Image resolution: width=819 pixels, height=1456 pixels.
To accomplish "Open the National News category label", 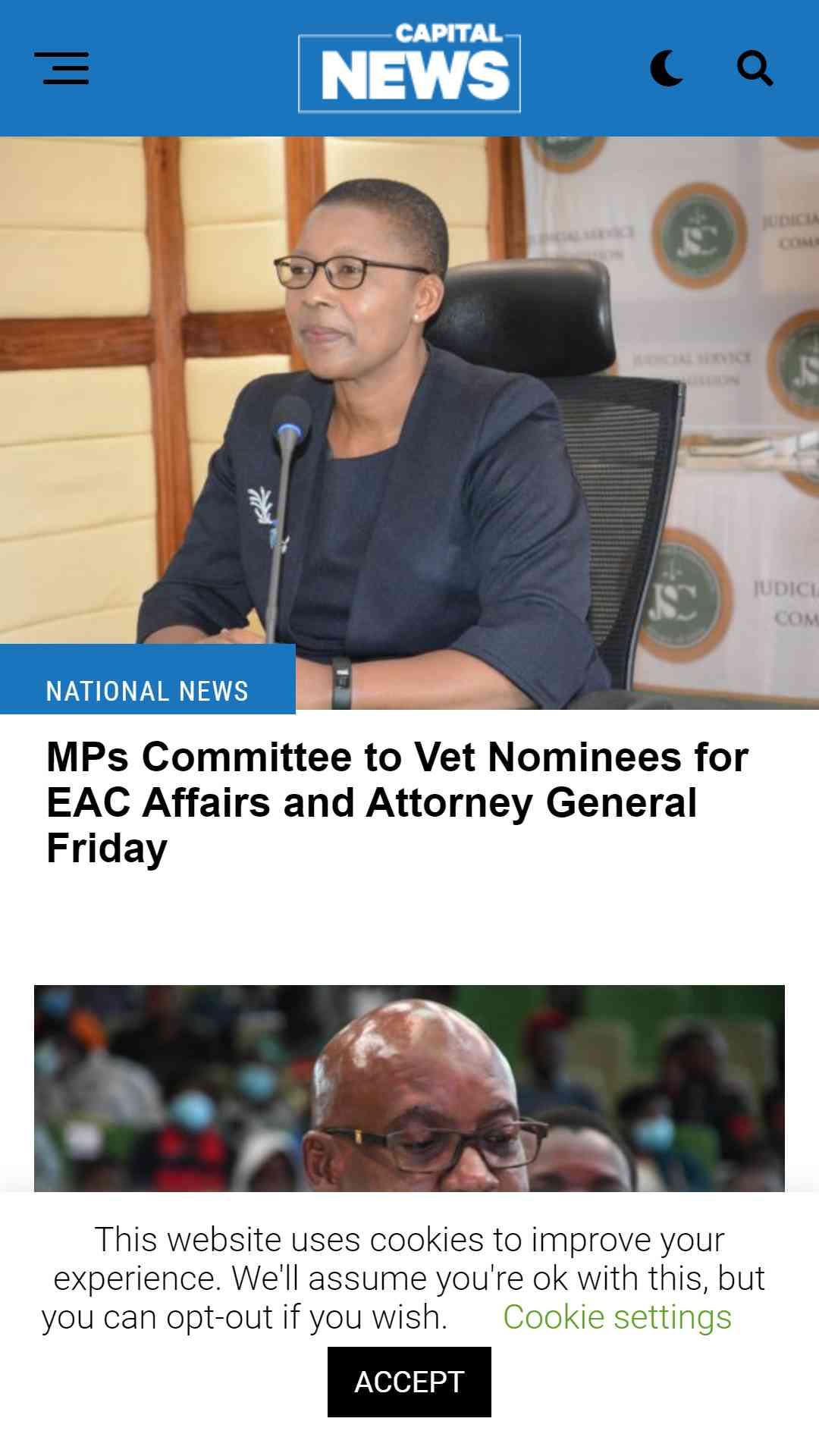I will point(147,691).
